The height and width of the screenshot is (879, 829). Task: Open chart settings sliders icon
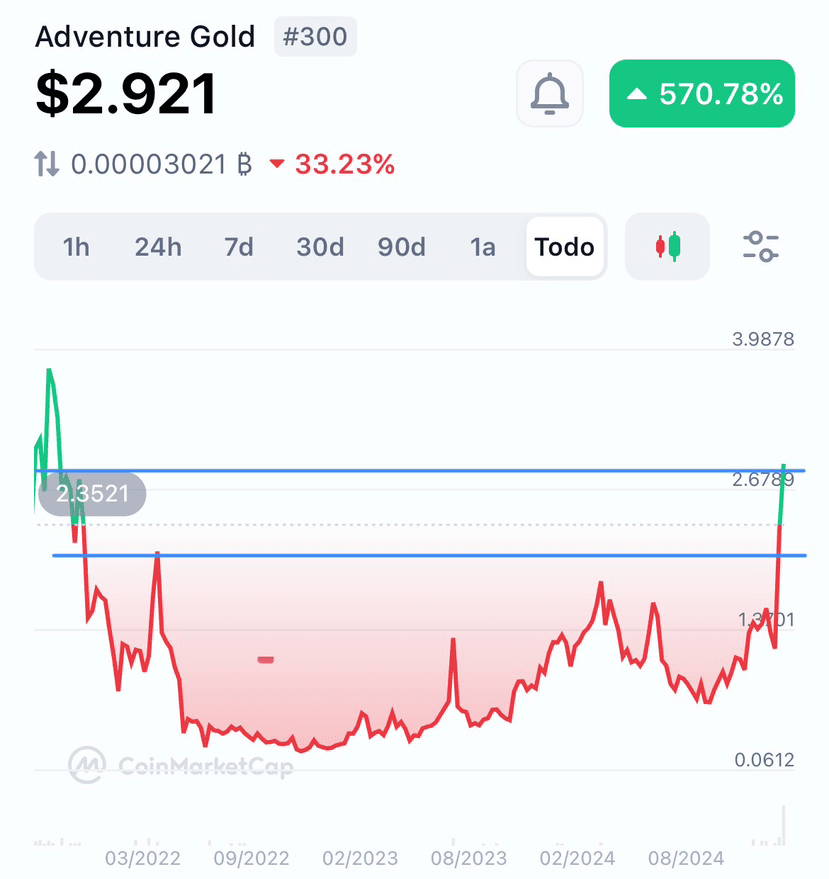coord(761,246)
